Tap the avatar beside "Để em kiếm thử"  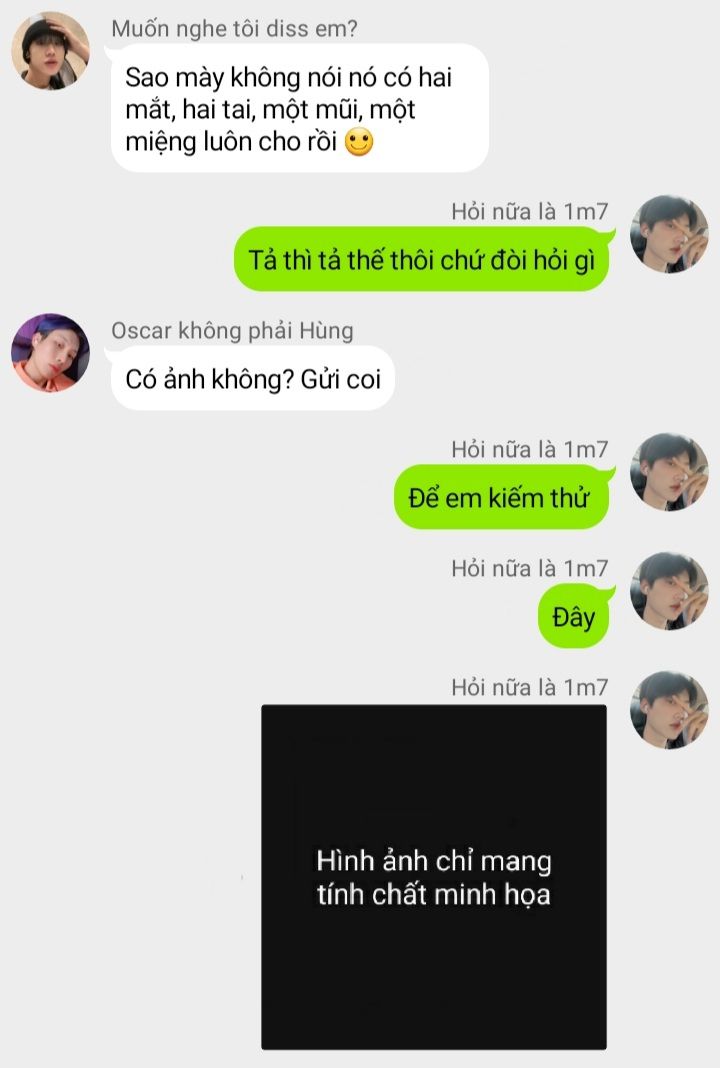[x=668, y=472]
